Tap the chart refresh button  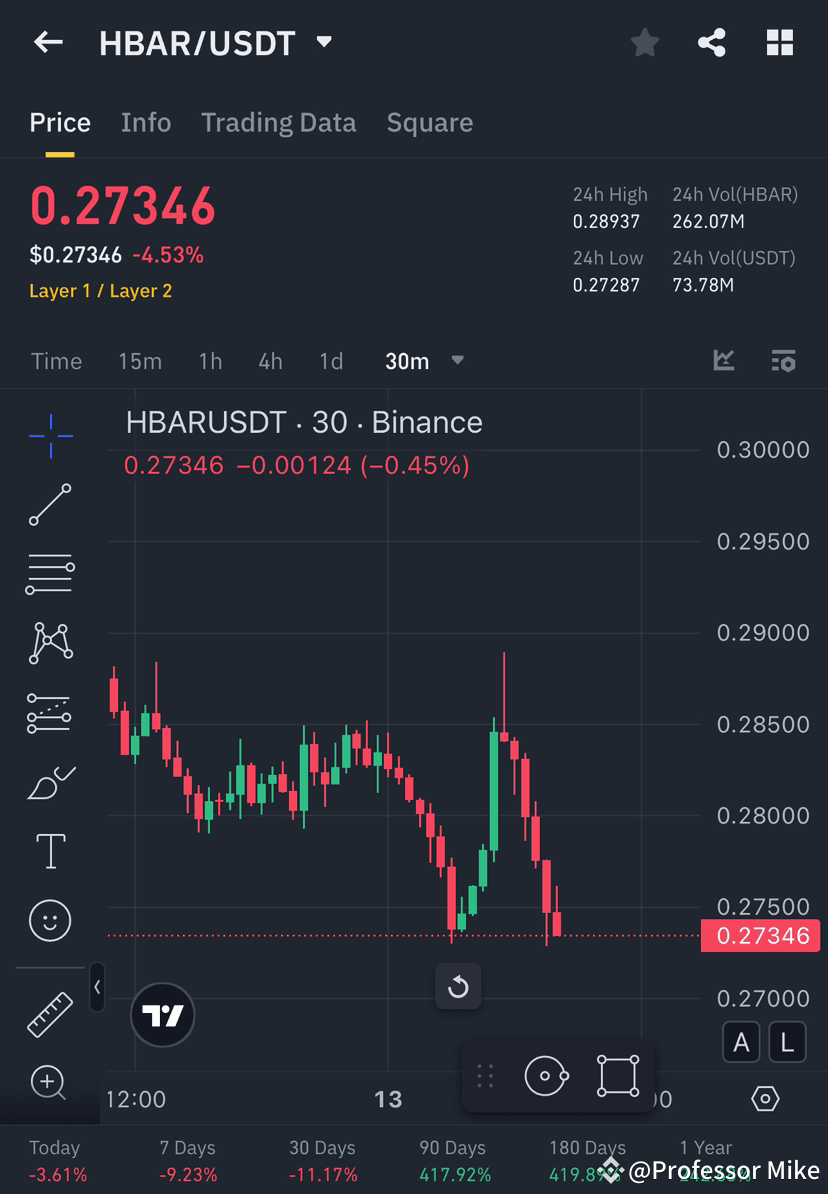click(x=458, y=986)
